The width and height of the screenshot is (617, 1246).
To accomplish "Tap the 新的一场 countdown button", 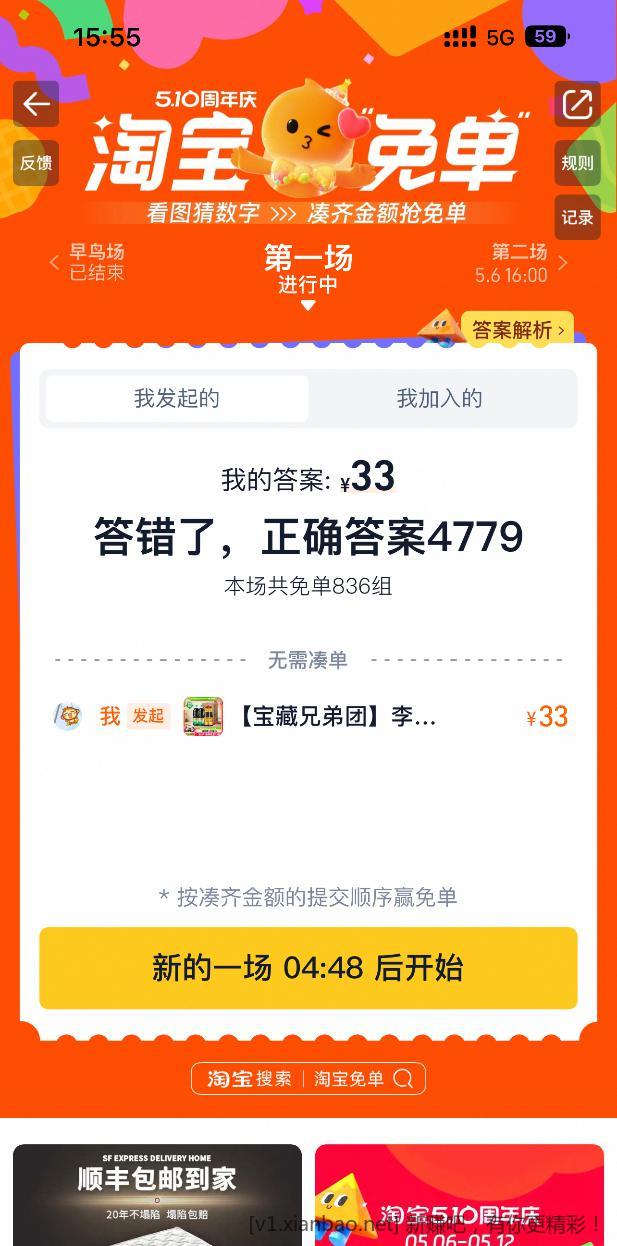I will pyautogui.click(x=308, y=968).
